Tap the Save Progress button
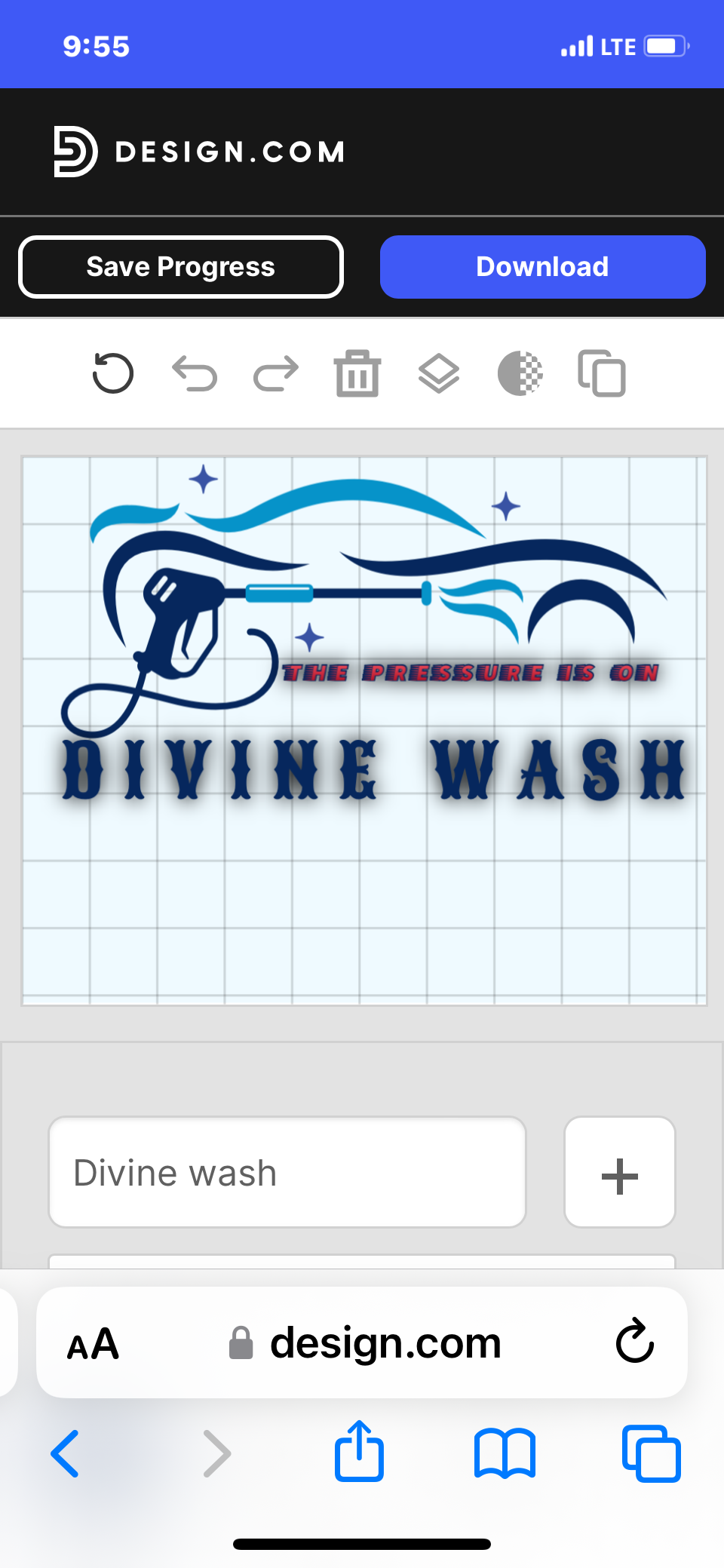Viewport: 724px width, 1568px height. click(x=181, y=267)
